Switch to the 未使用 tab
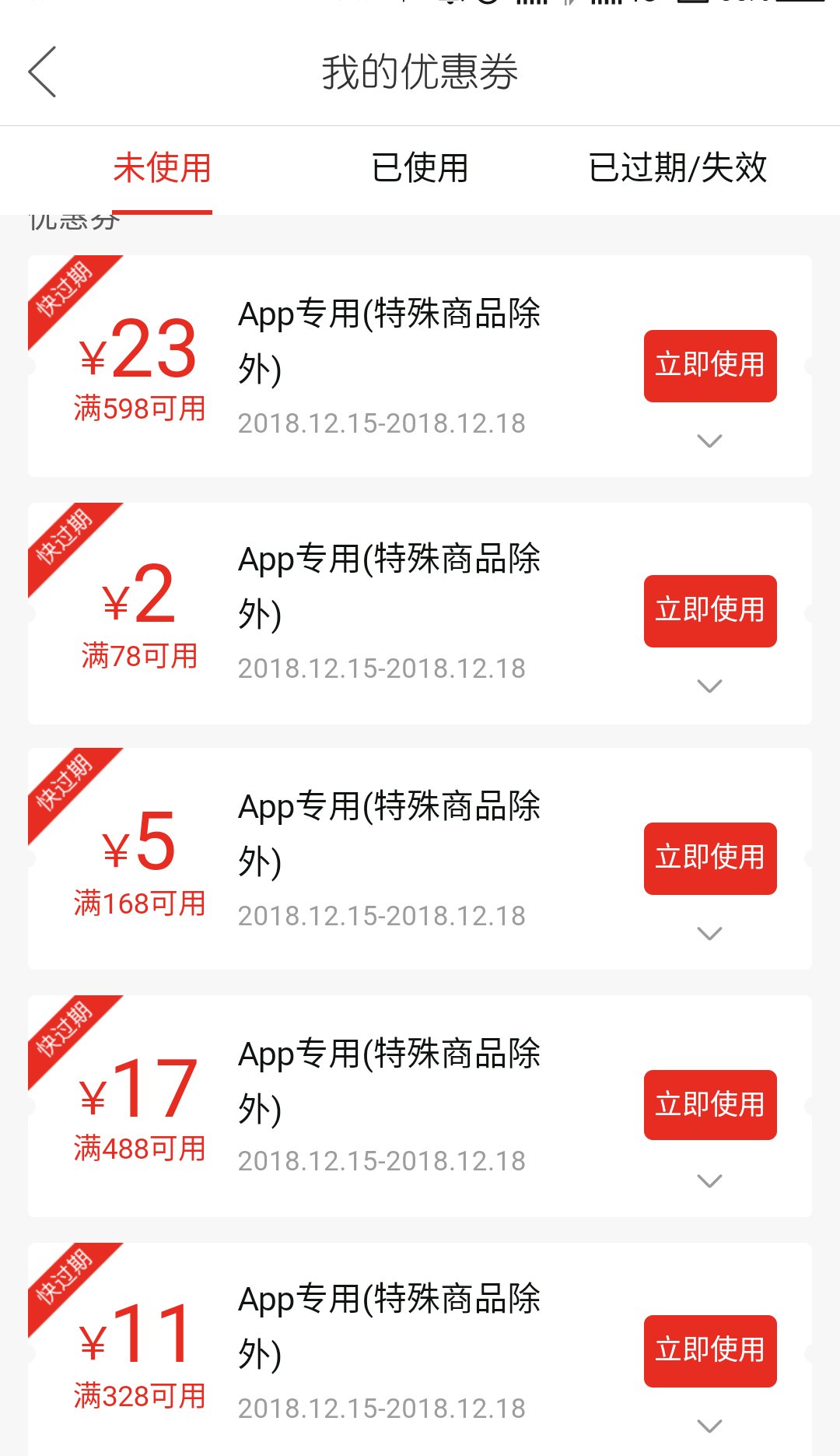The width and height of the screenshot is (840, 1456). 162,168
